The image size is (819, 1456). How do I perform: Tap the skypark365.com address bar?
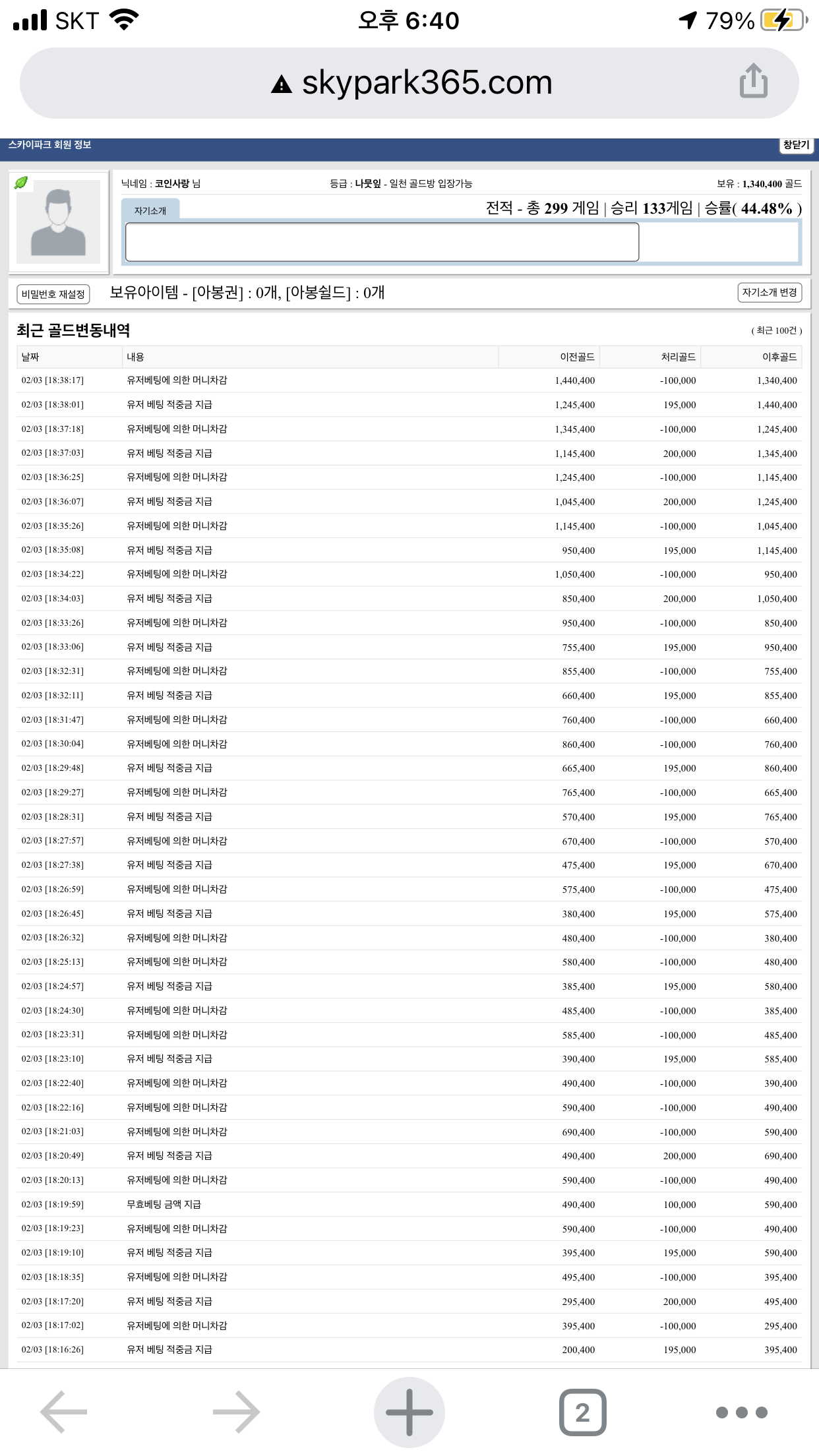[409, 83]
